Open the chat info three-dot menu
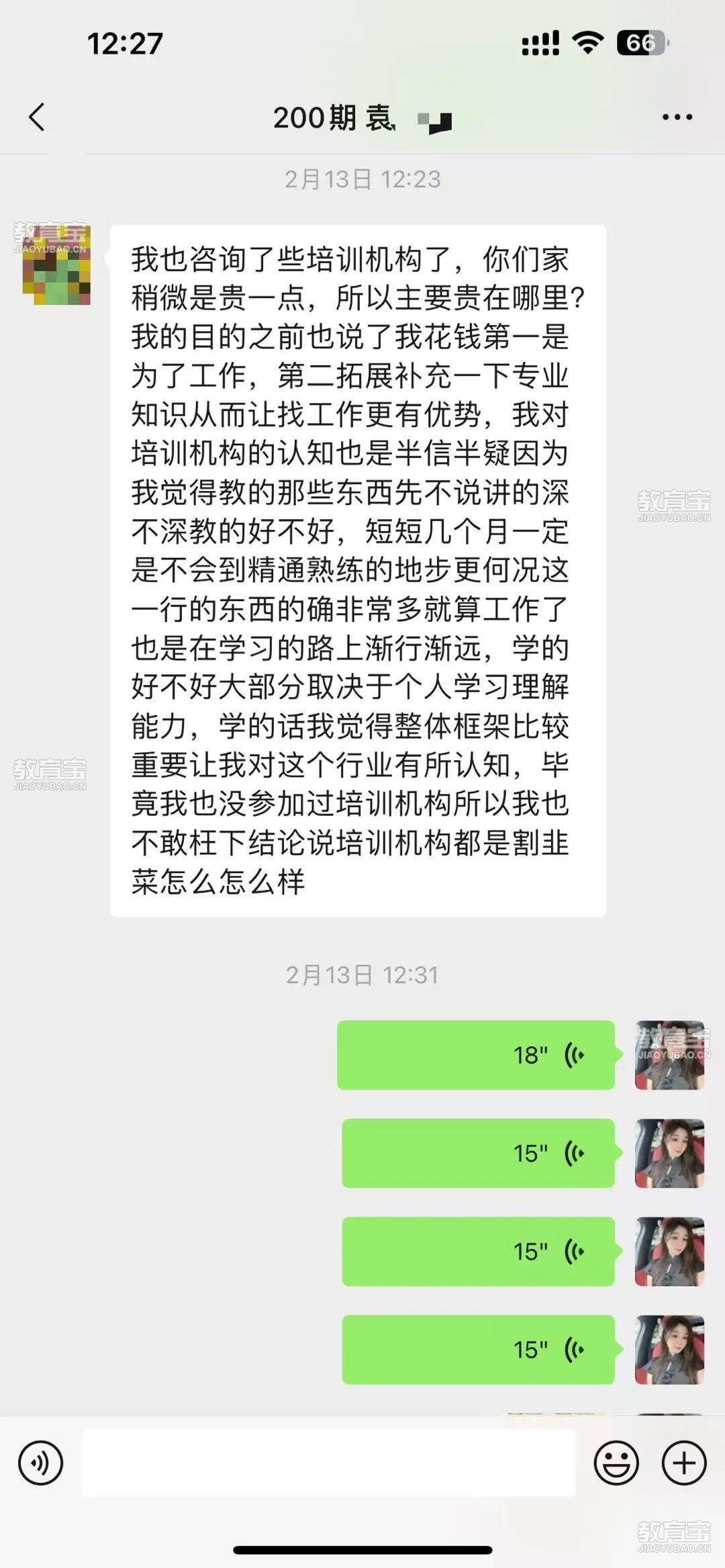This screenshot has height=1568, width=725. 677,117
